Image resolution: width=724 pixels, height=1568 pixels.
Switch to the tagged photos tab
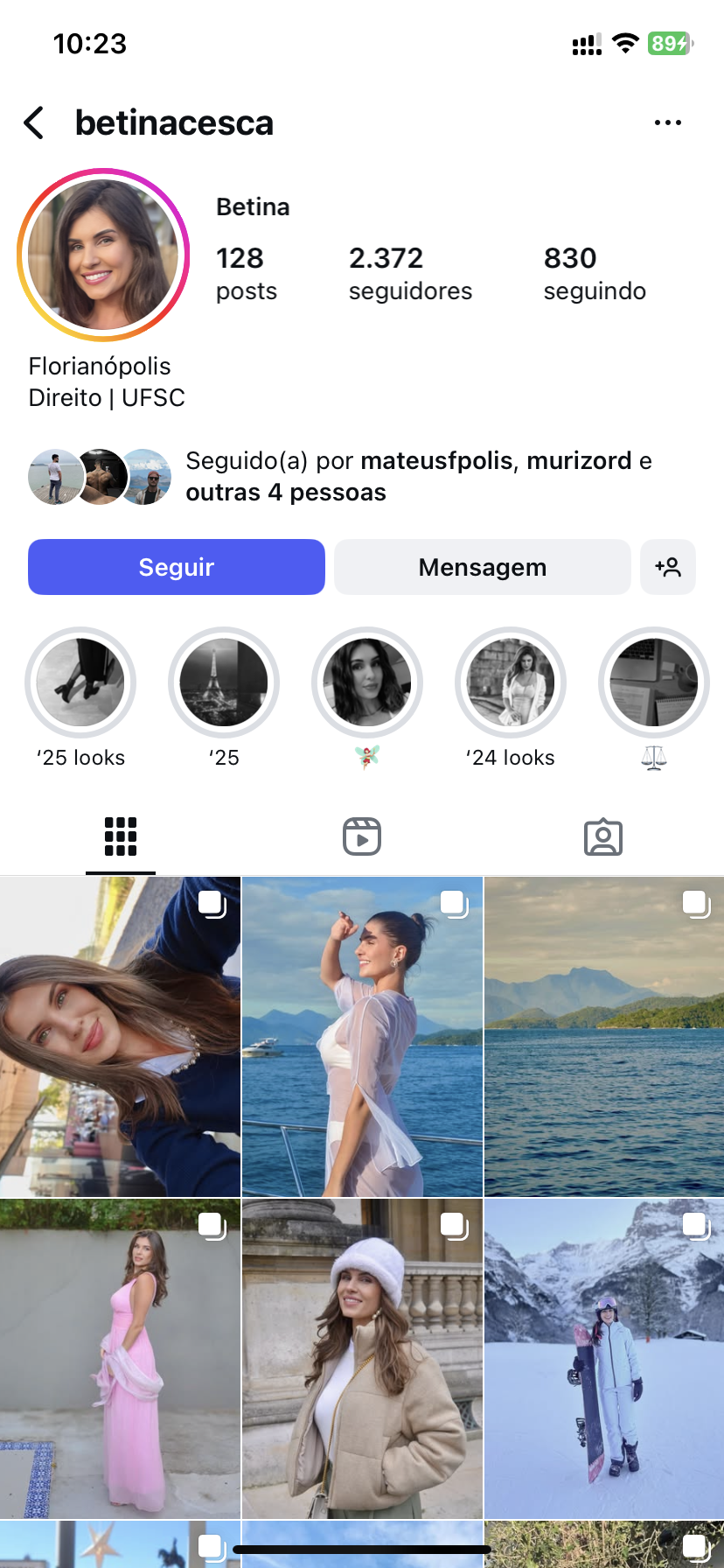pos(602,836)
